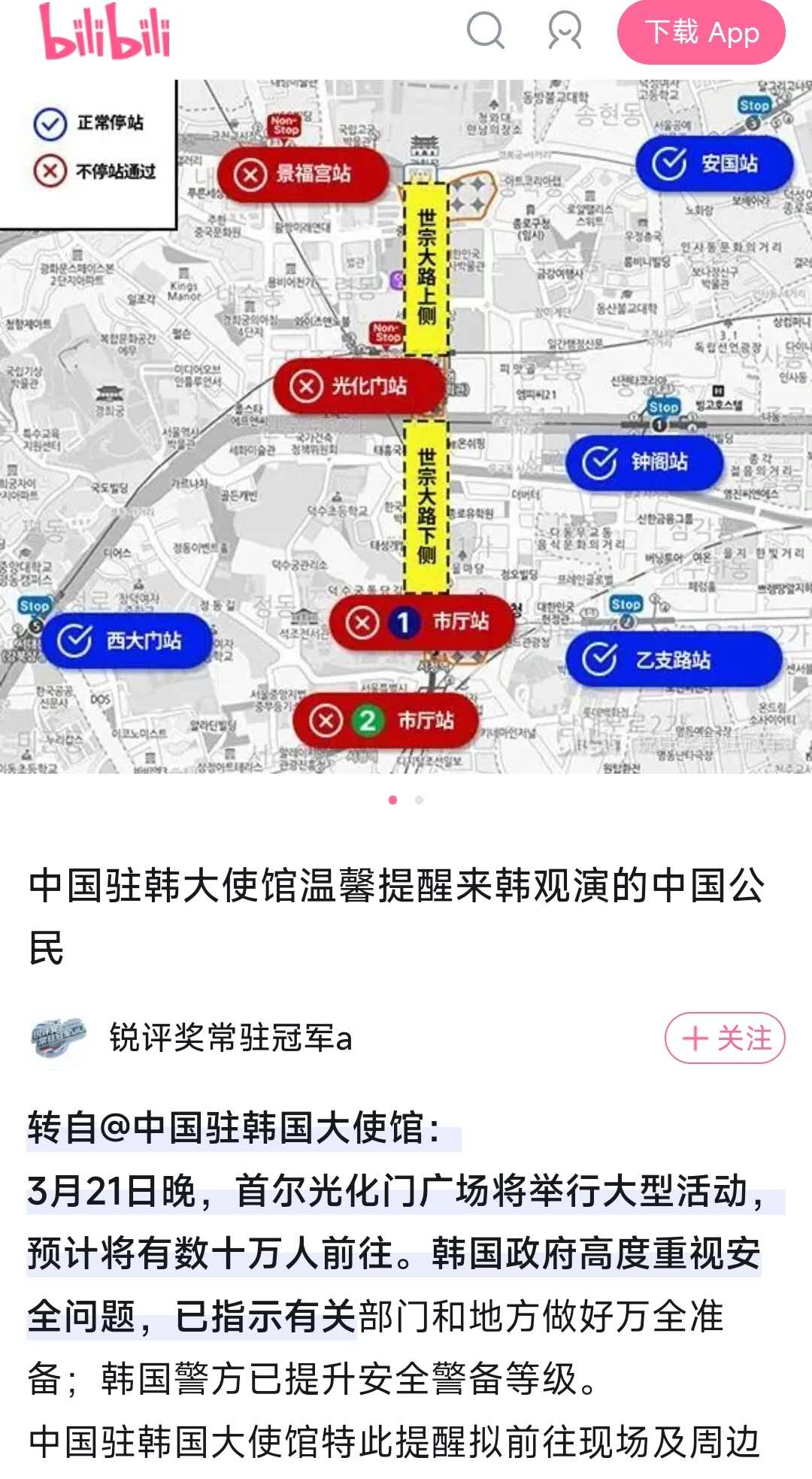Open author 锐评奖常驻冠军a's profile

point(230,1038)
